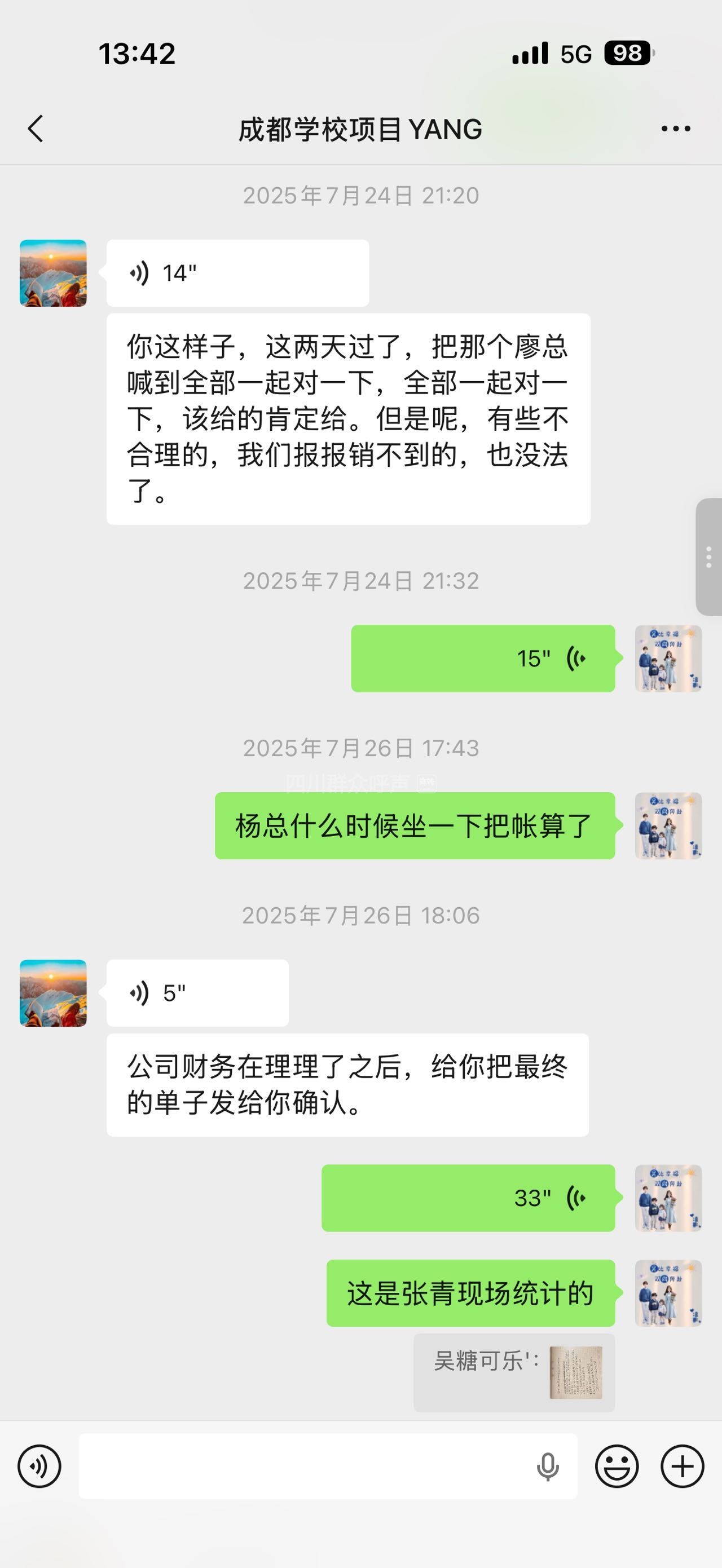The height and width of the screenshot is (1568, 722).
Task: Play the 5-second voice message
Action: tap(197, 993)
